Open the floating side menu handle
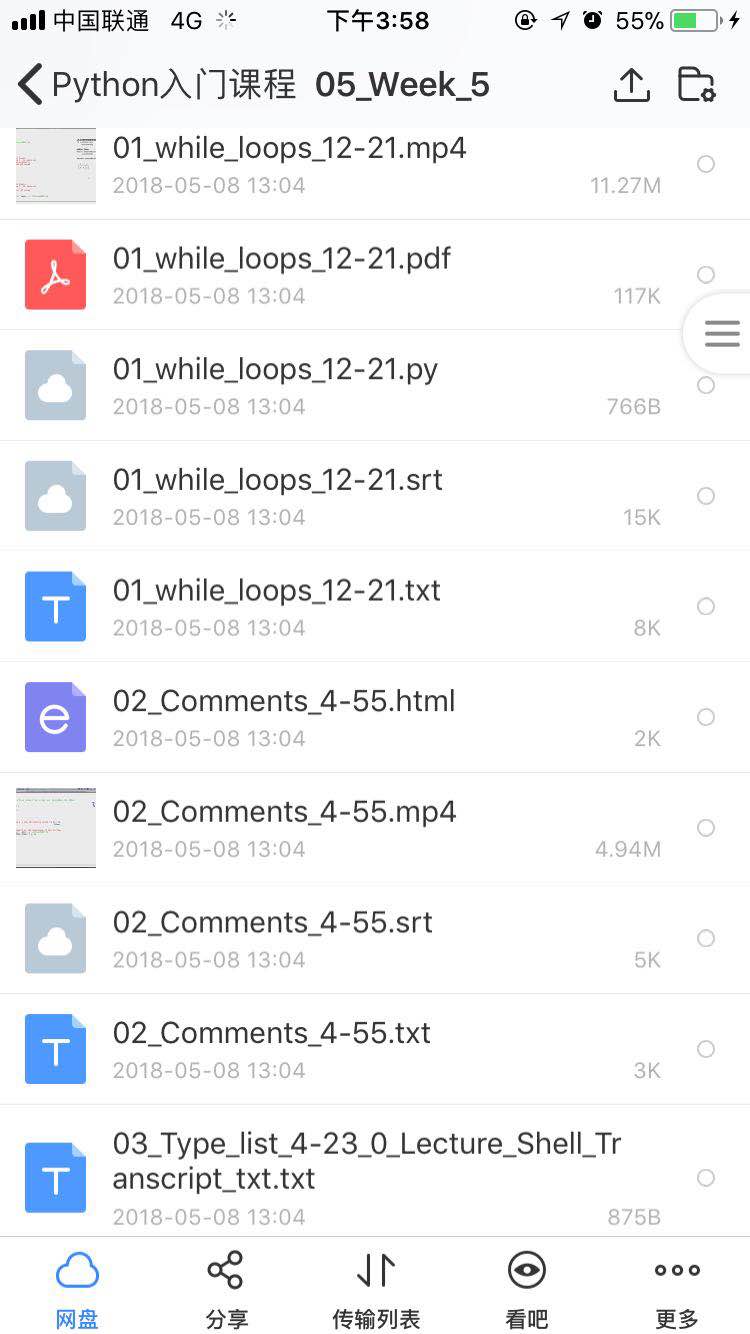The width and height of the screenshot is (750, 1334). coord(722,334)
